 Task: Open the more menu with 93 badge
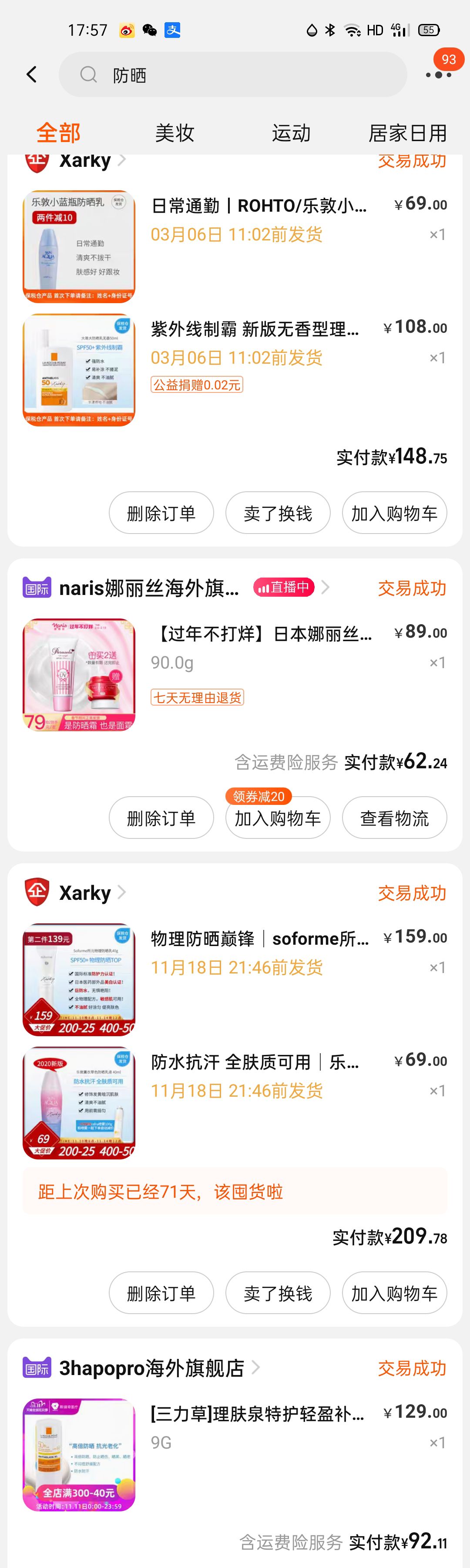point(438,74)
